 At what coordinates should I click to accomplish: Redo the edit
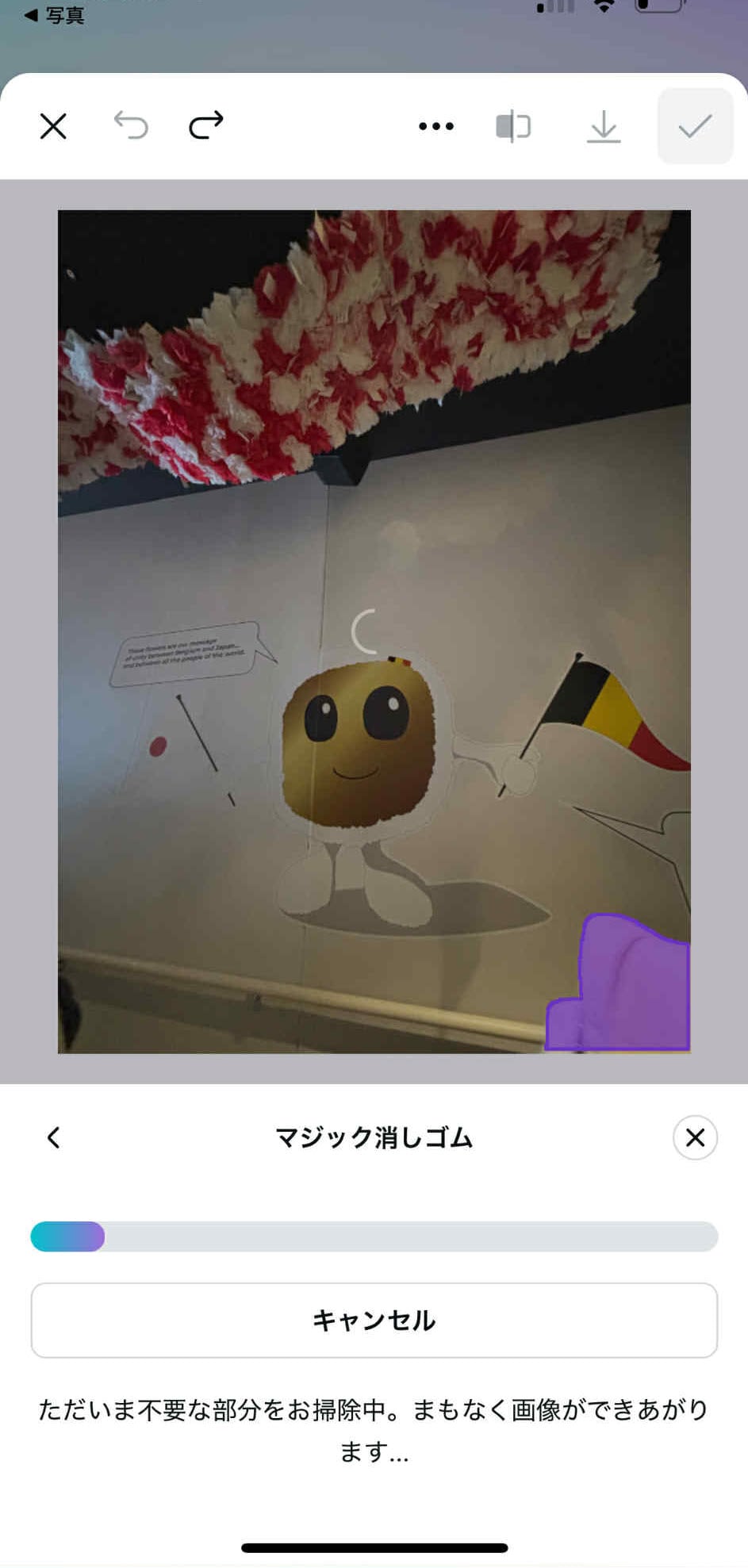(x=206, y=125)
